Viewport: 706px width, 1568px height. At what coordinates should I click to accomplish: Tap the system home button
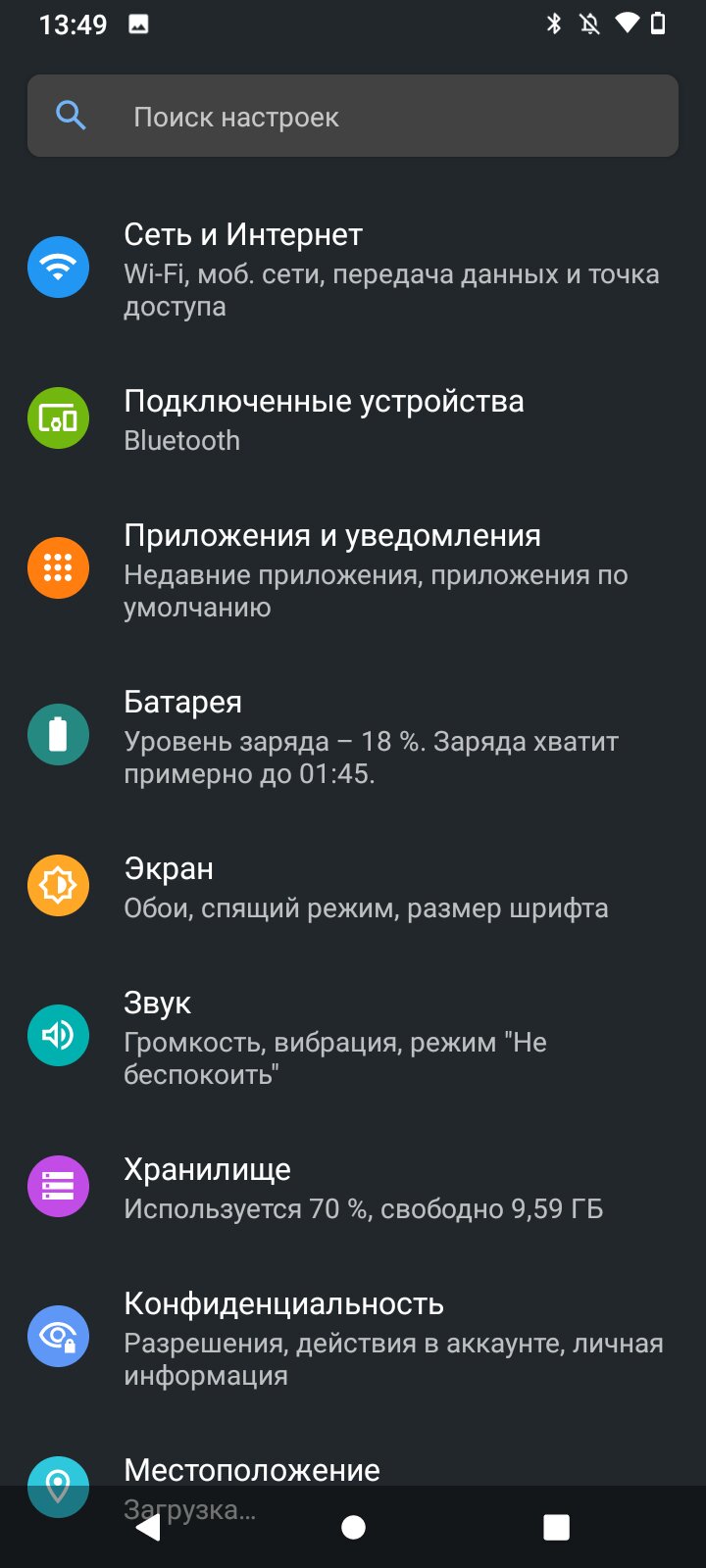pos(353,1527)
